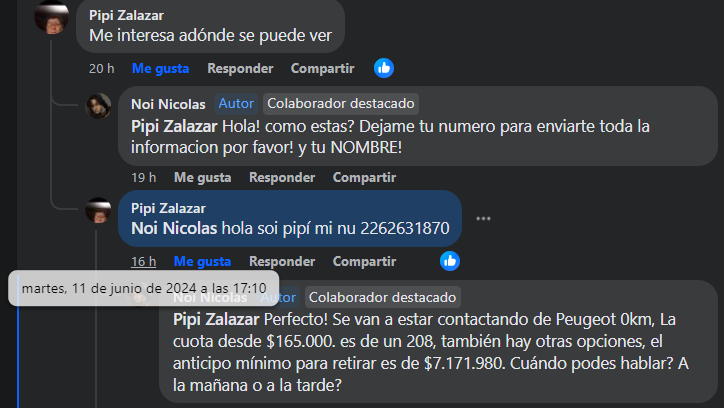Reply to Noi Nicolas's 'Dejame tu numero' comment
Viewport: 724px width, 408px height.
click(282, 177)
